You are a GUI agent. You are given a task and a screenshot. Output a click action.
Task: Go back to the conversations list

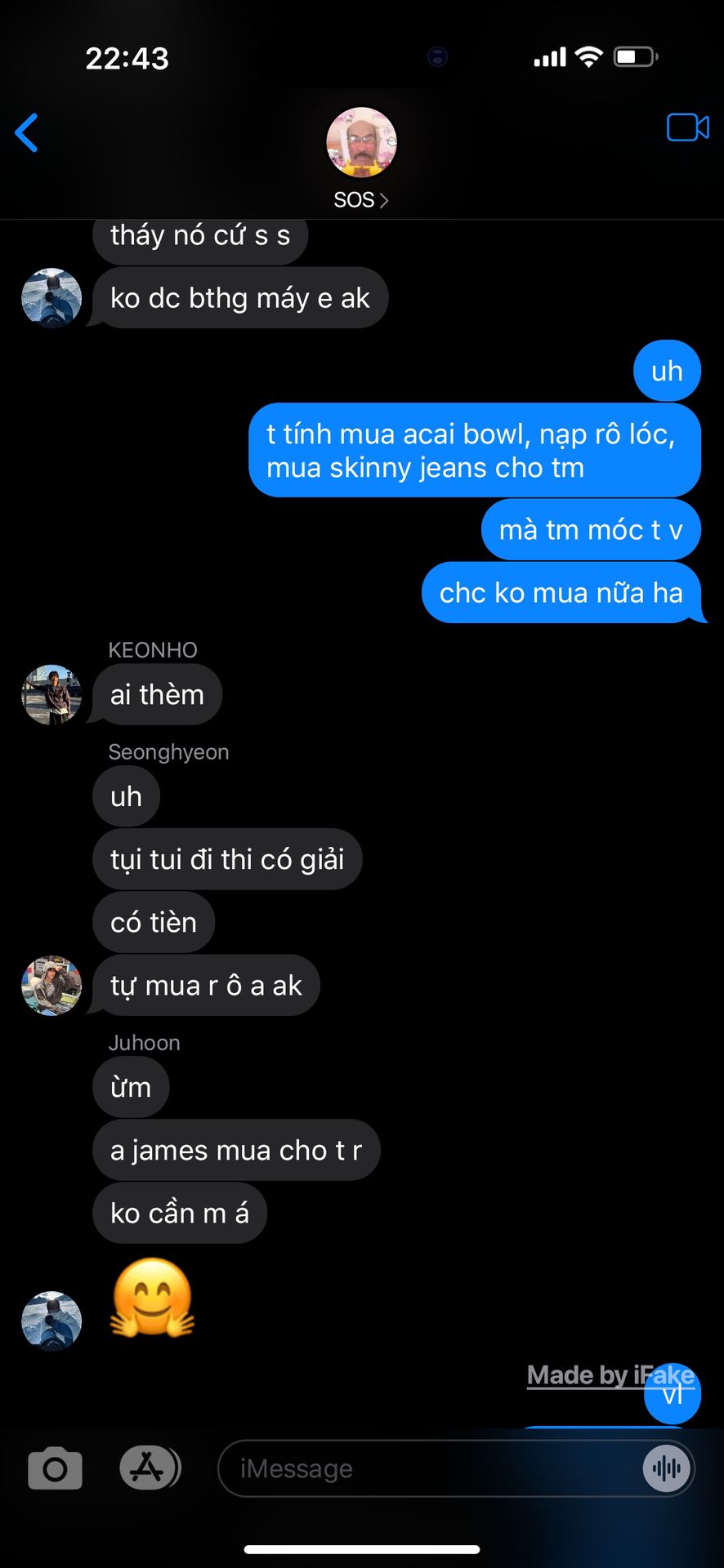[26, 133]
